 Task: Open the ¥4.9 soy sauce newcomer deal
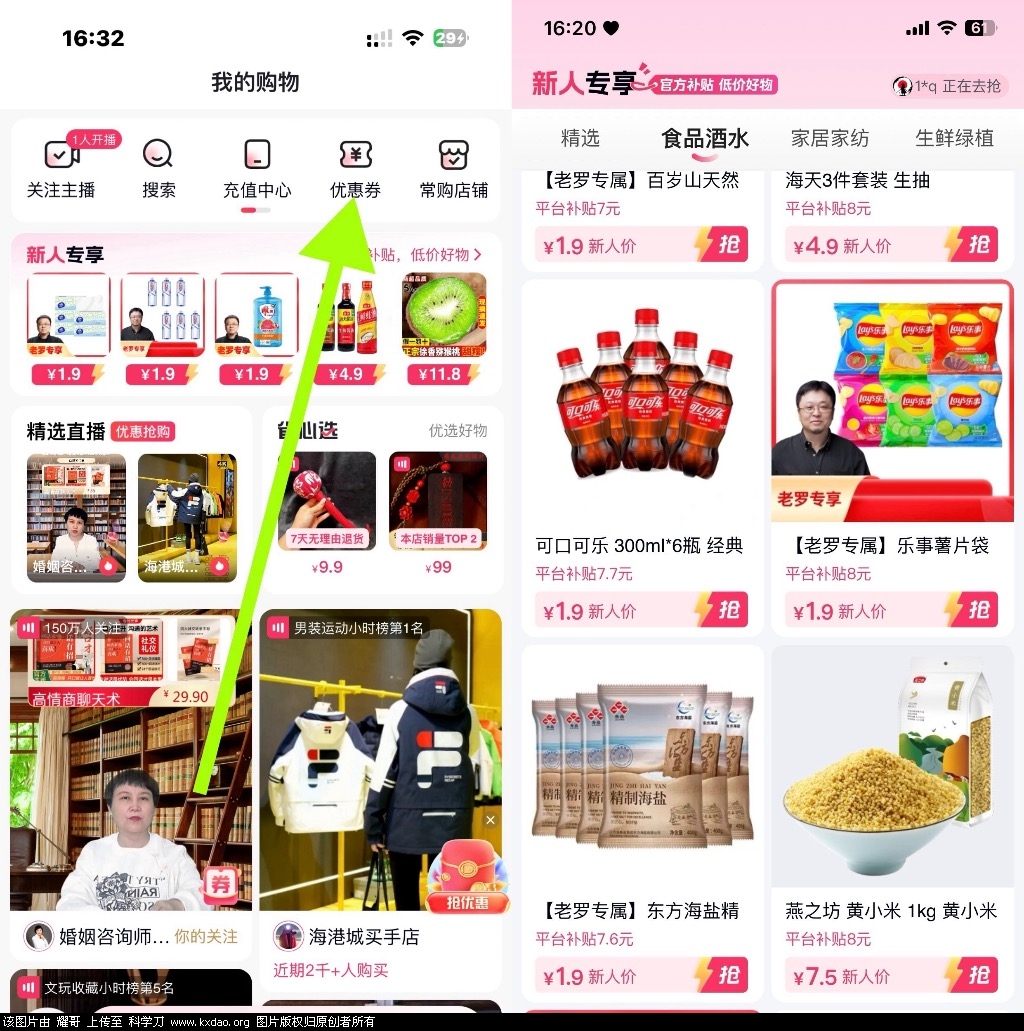coord(349,329)
